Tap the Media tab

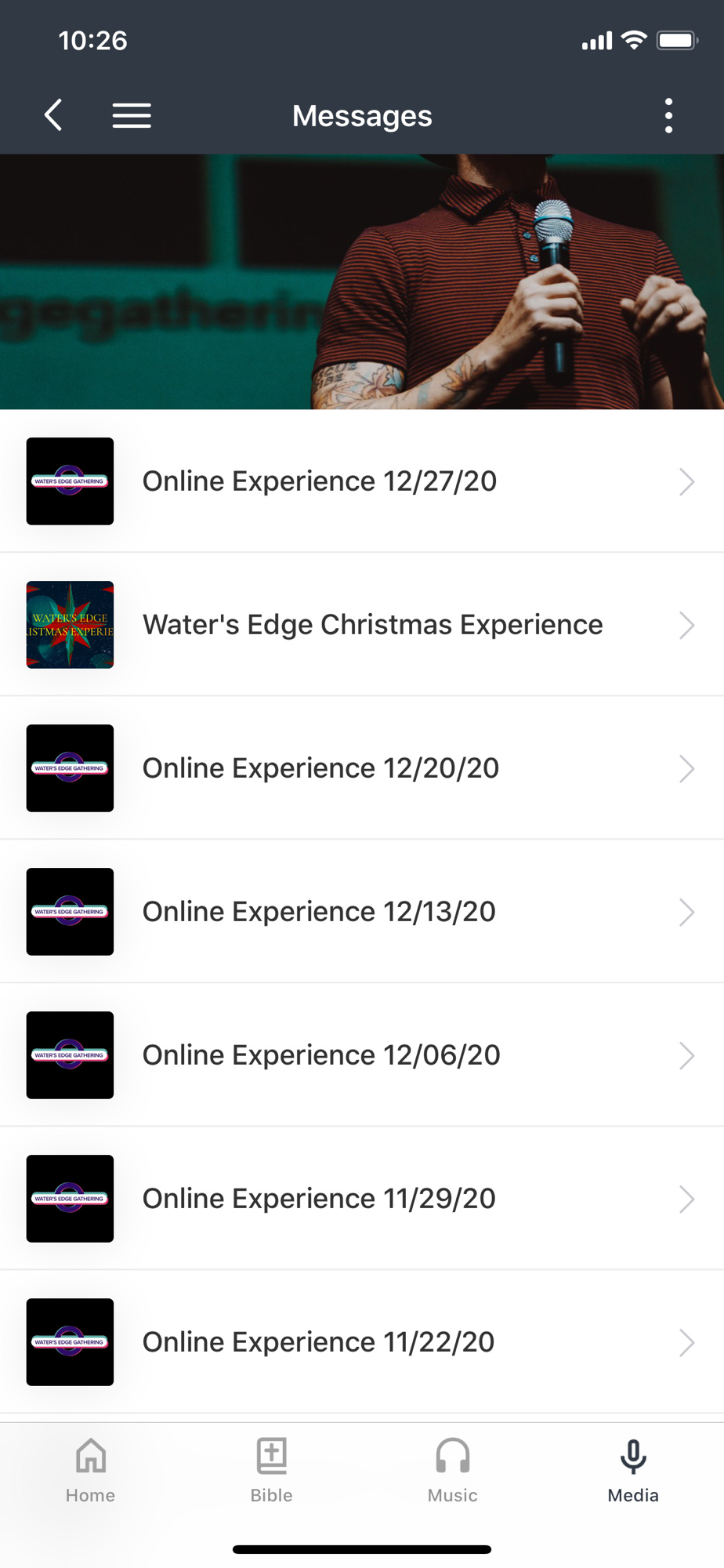pos(633,1471)
